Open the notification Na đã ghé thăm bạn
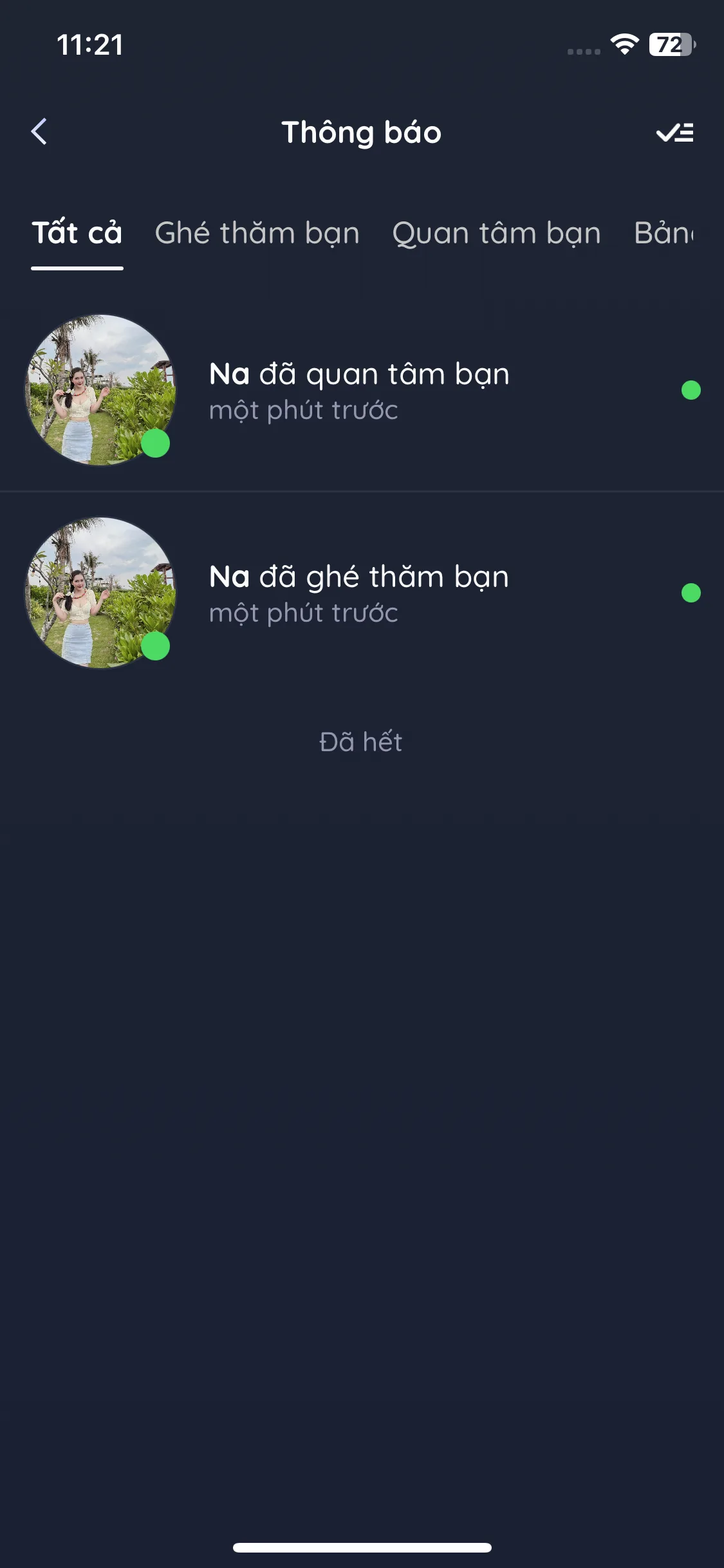The height and width of the screenshot is (1568, 724). [359, 593]
